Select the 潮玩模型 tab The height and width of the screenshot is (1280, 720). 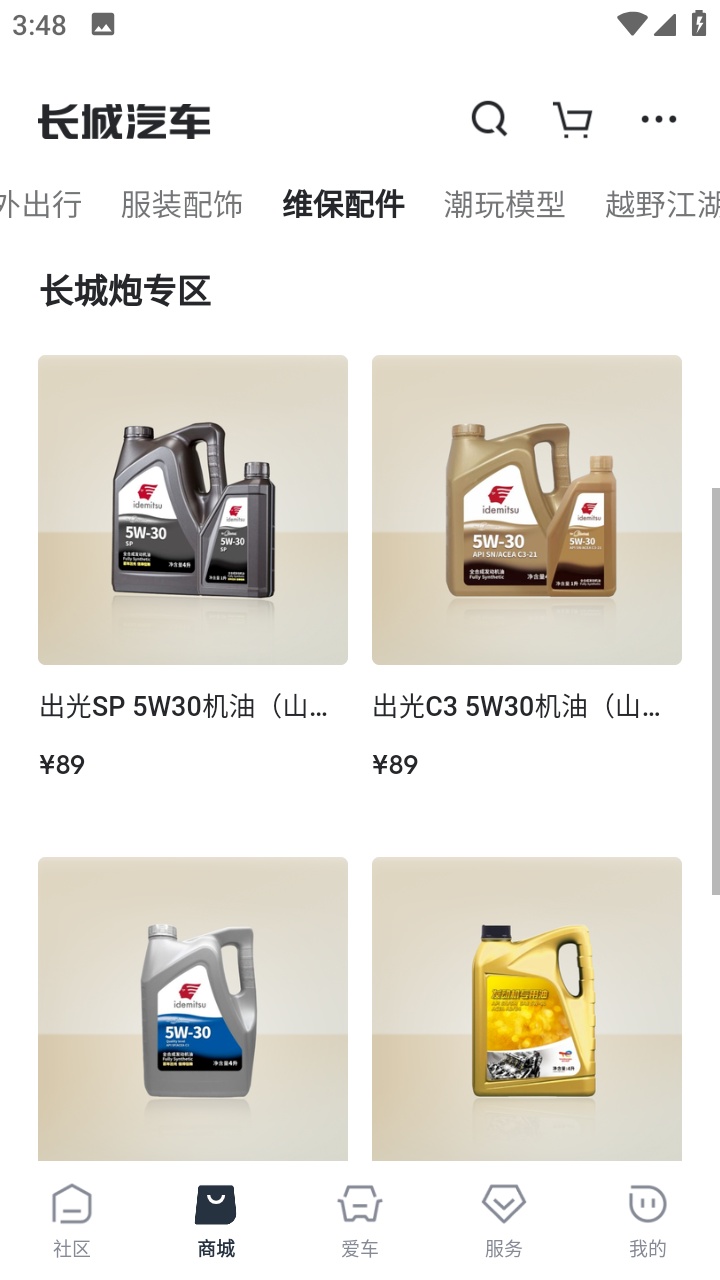504,204
